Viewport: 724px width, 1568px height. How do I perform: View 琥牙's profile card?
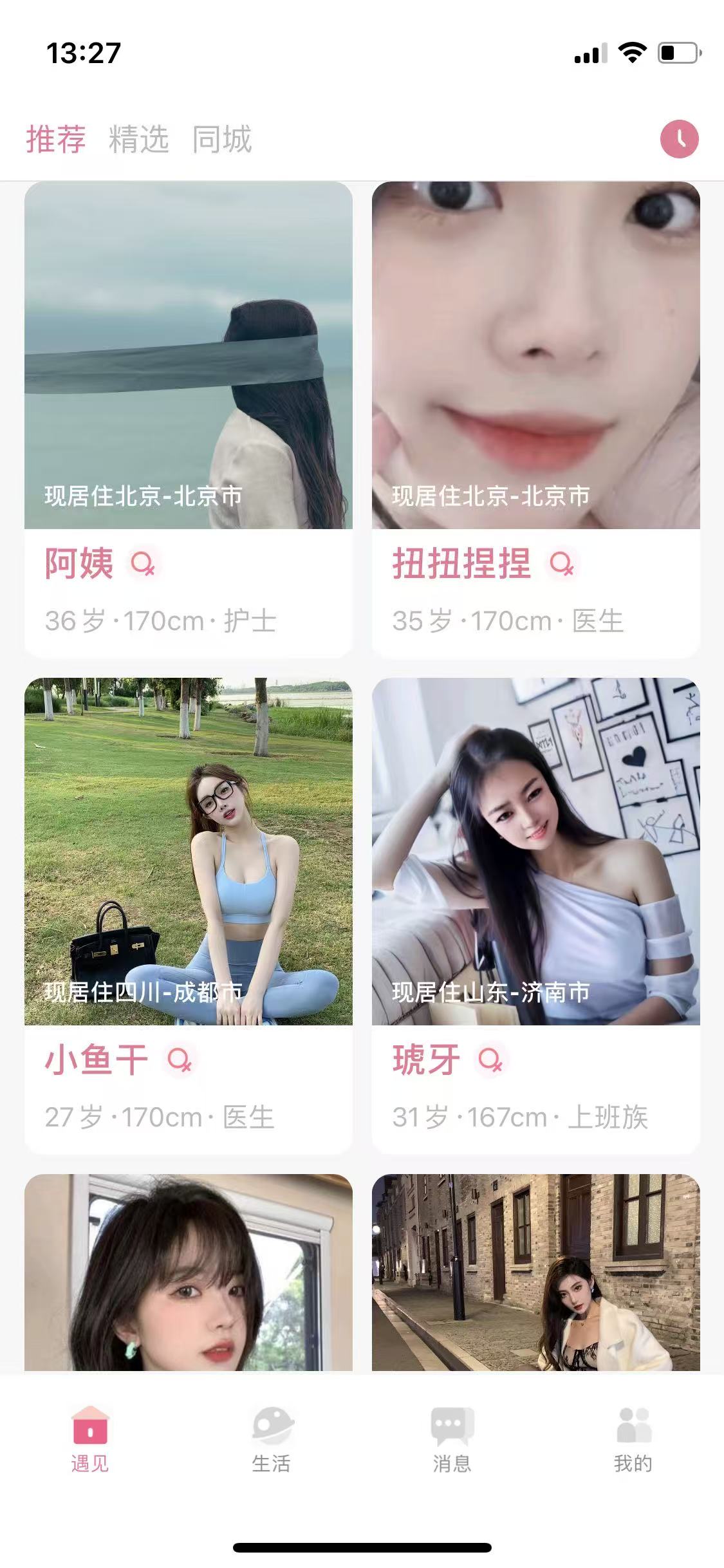tap(535, 914)
